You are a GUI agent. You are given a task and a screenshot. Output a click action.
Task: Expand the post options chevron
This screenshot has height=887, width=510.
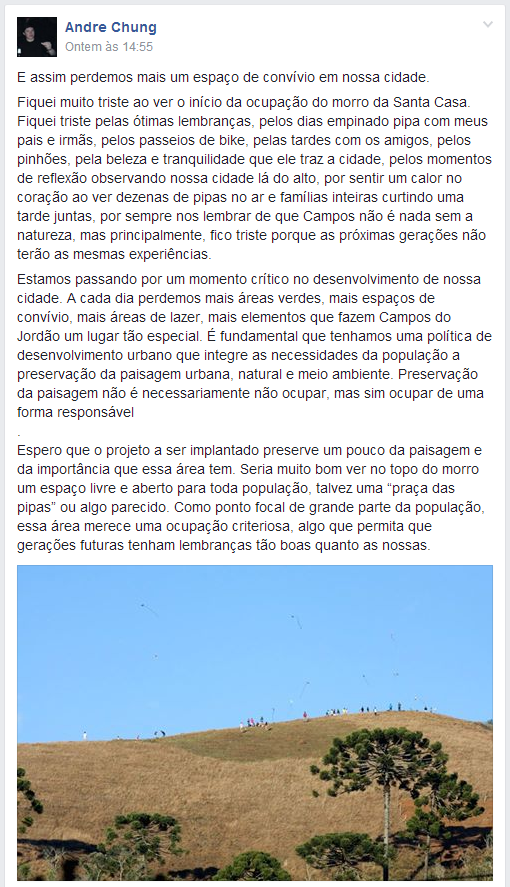pos(488,25)
